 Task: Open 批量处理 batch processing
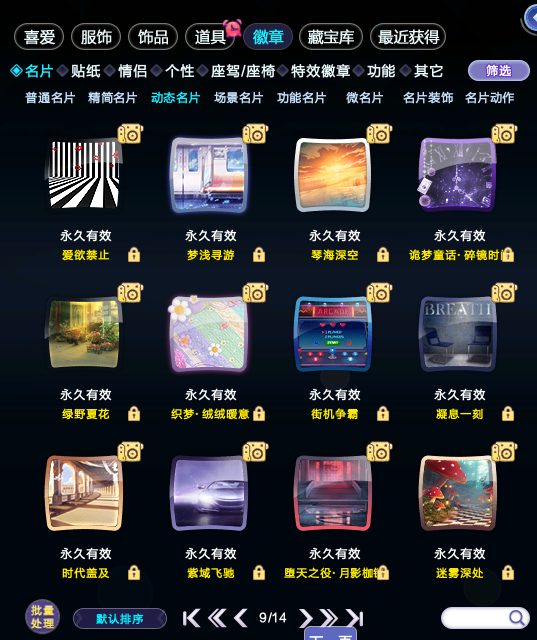42,616
